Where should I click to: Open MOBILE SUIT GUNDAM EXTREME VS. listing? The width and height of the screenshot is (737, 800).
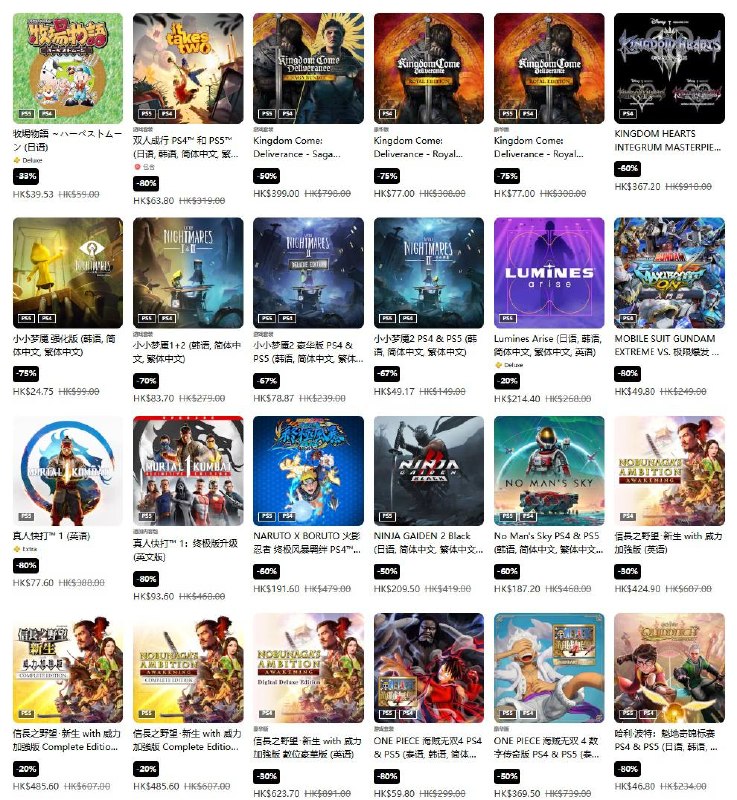click(x=669, y=272)
